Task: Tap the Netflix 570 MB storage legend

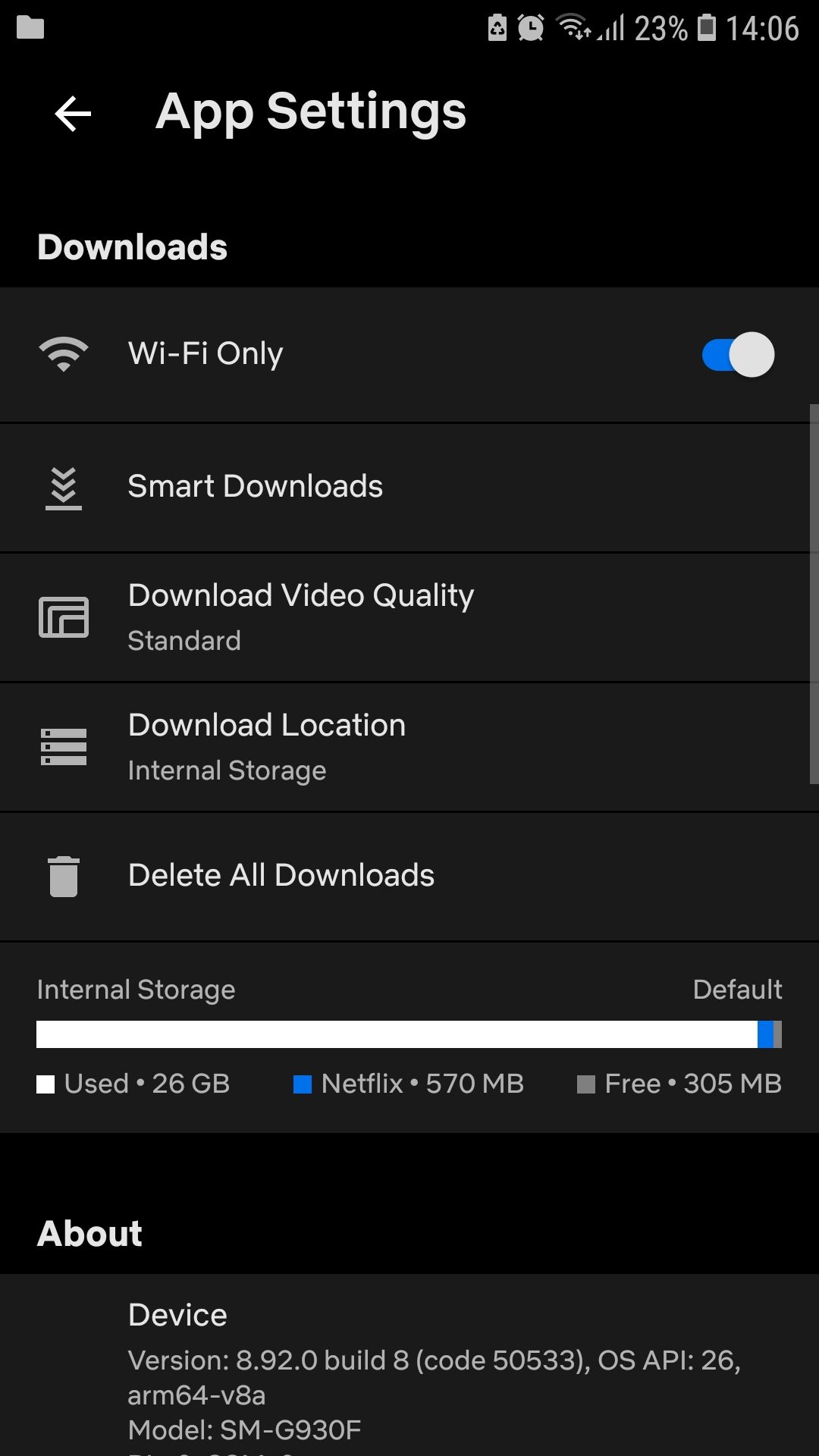Action: [x=408, y=1084]
